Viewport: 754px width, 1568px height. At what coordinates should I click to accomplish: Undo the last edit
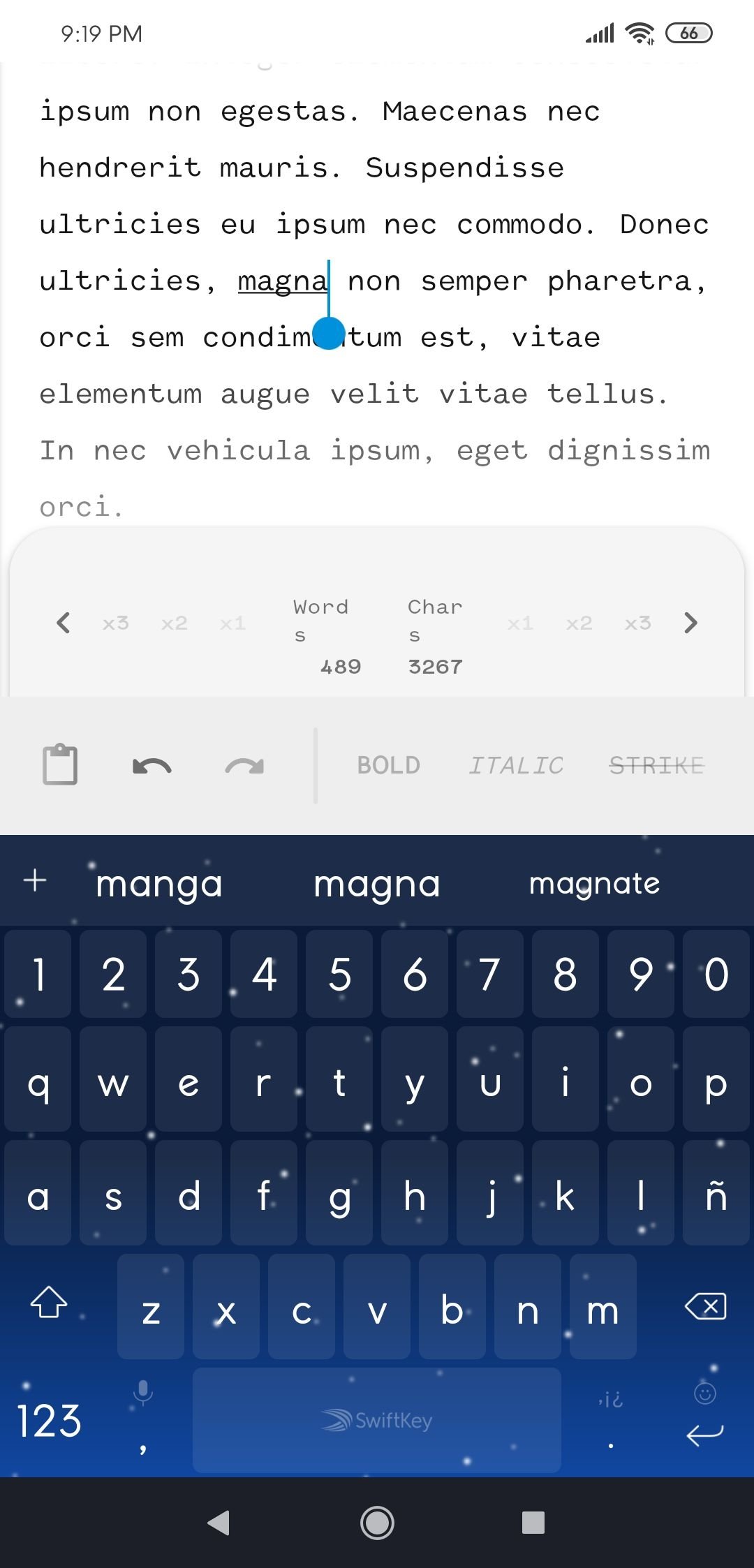(151, 766)
